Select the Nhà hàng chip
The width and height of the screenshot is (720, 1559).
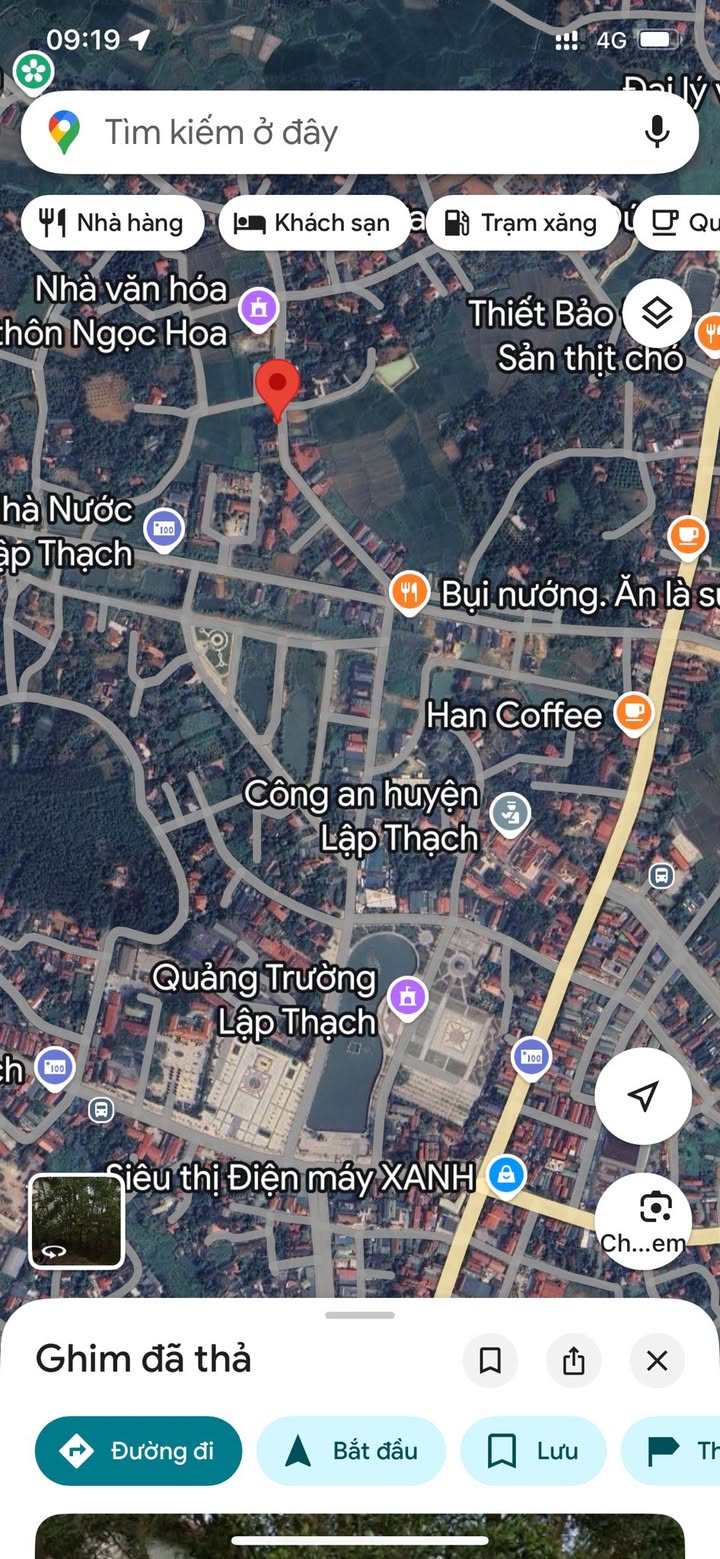click(112, 222)
